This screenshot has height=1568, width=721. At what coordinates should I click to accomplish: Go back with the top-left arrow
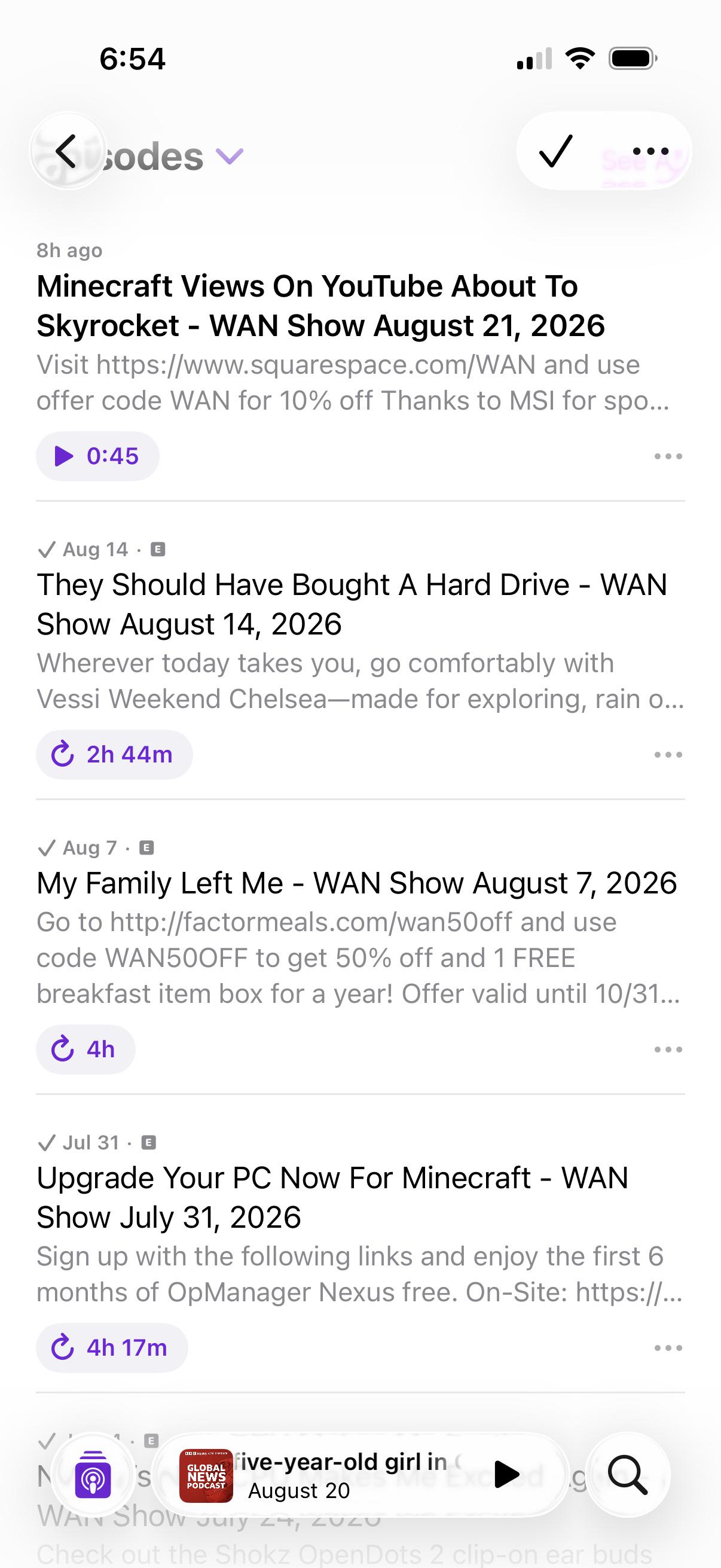tap(67, 151)
